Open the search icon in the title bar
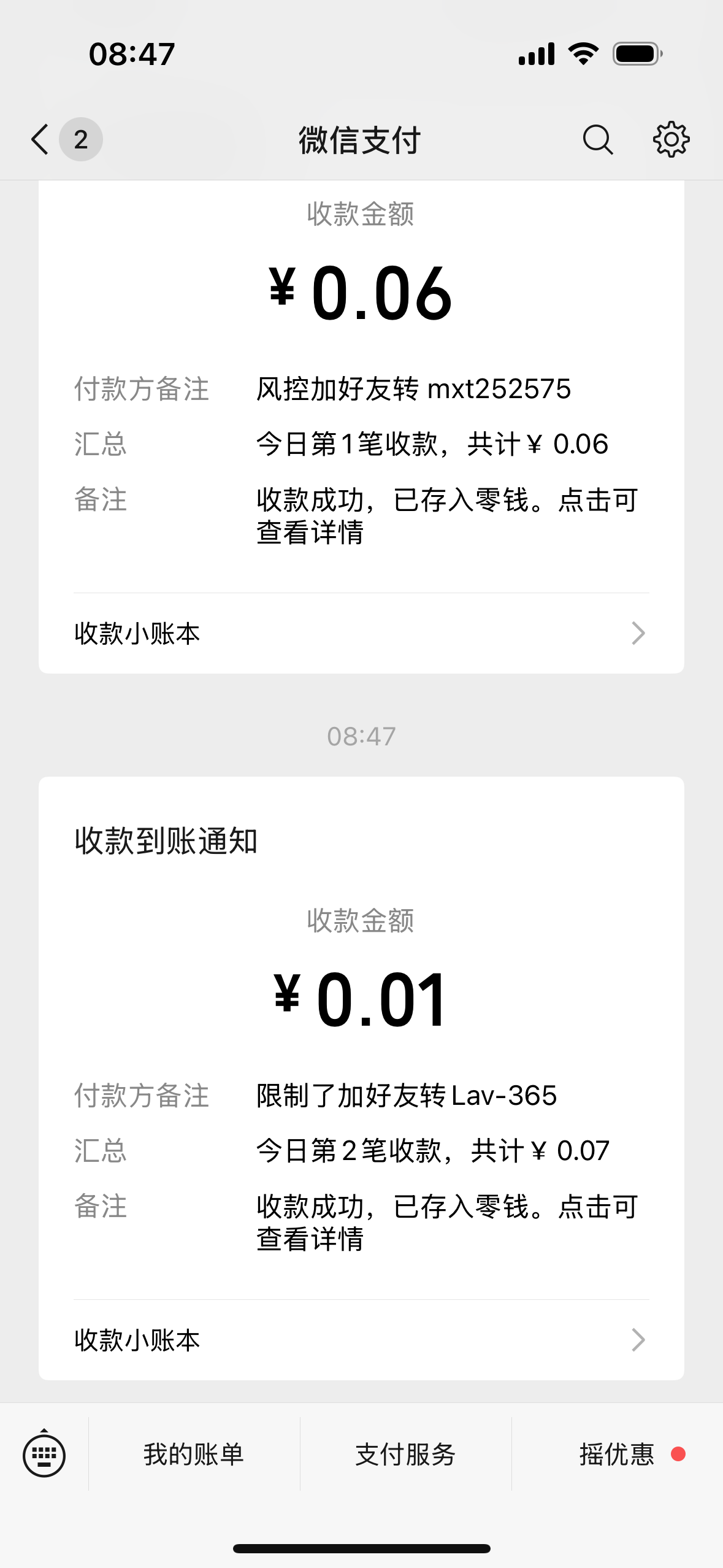Screen dimensions: 723x1568 597,140
